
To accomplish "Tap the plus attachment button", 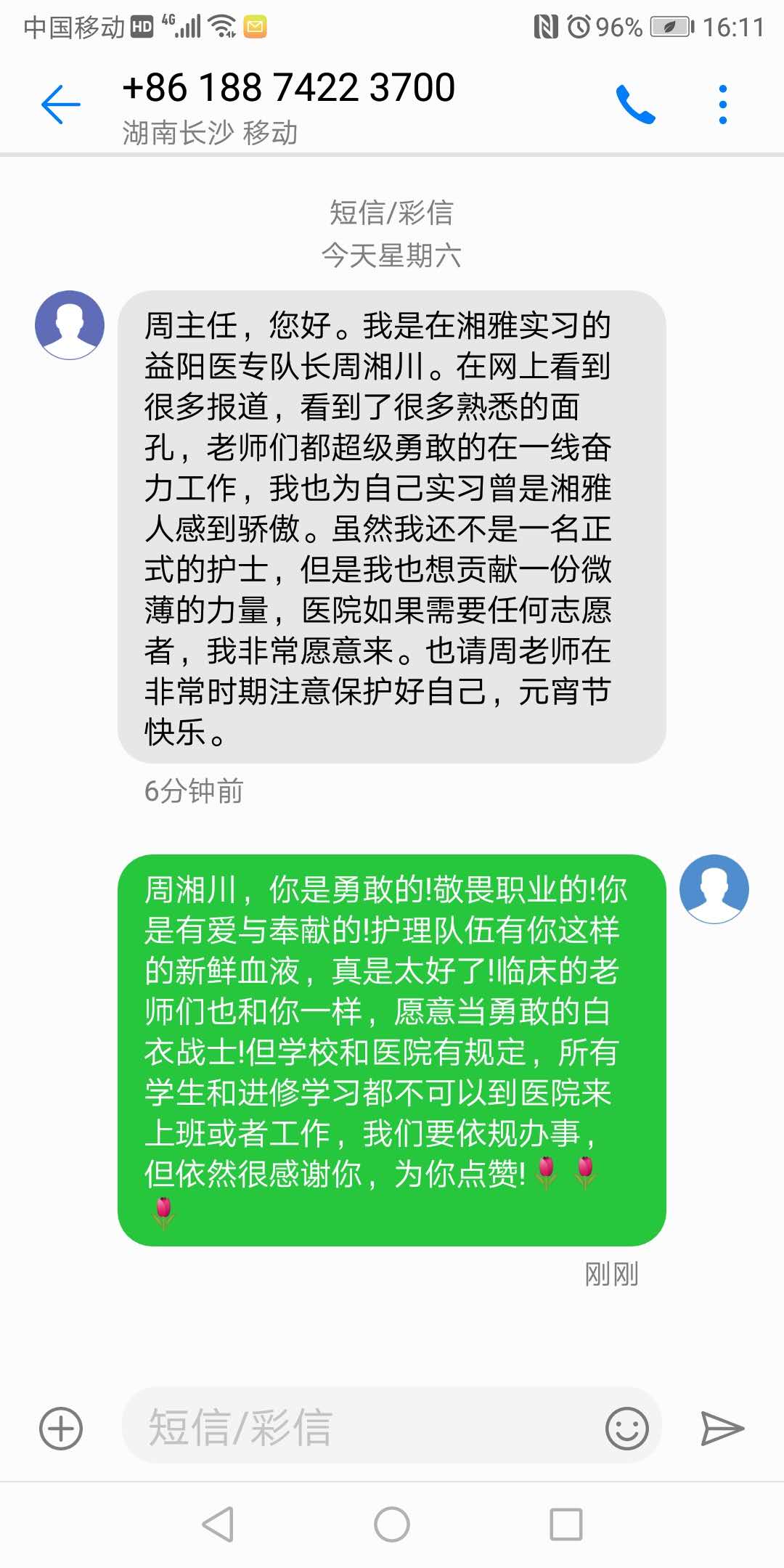I will point(61,1429).
